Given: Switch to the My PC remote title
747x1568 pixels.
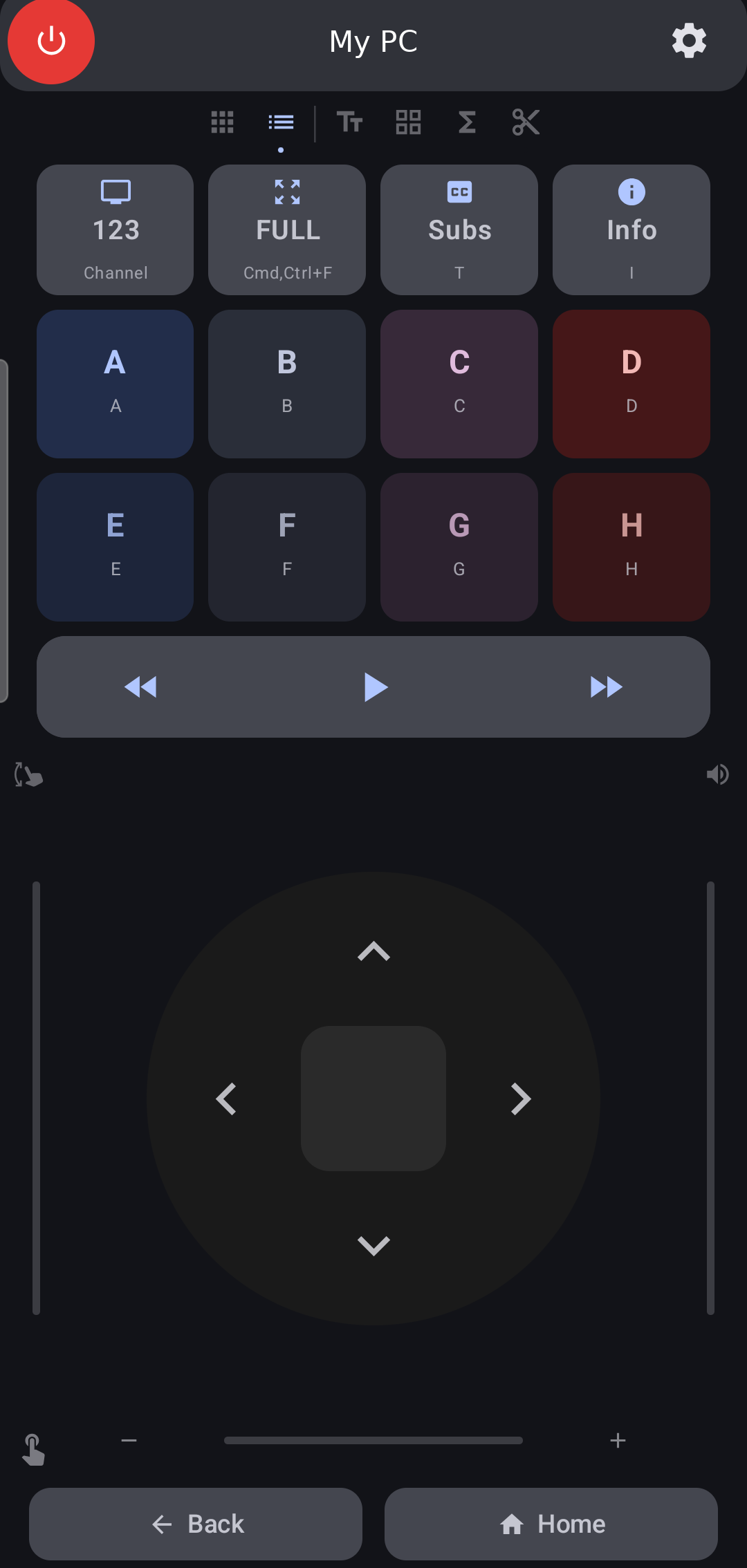Looking at the screenshot, I should pyautogui.click(x=373, y=41).
